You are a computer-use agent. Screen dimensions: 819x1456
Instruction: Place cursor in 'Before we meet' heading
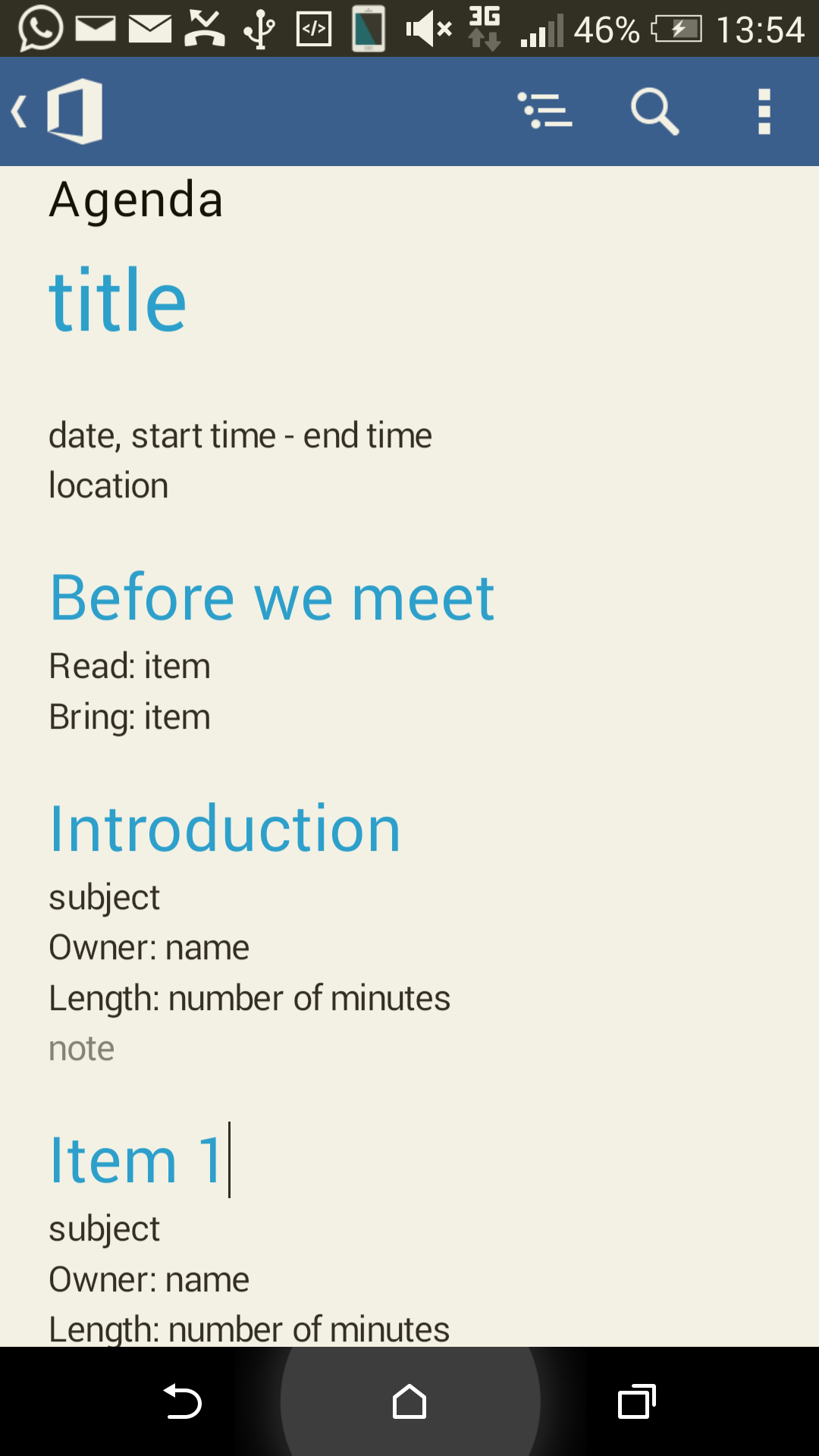271,598
